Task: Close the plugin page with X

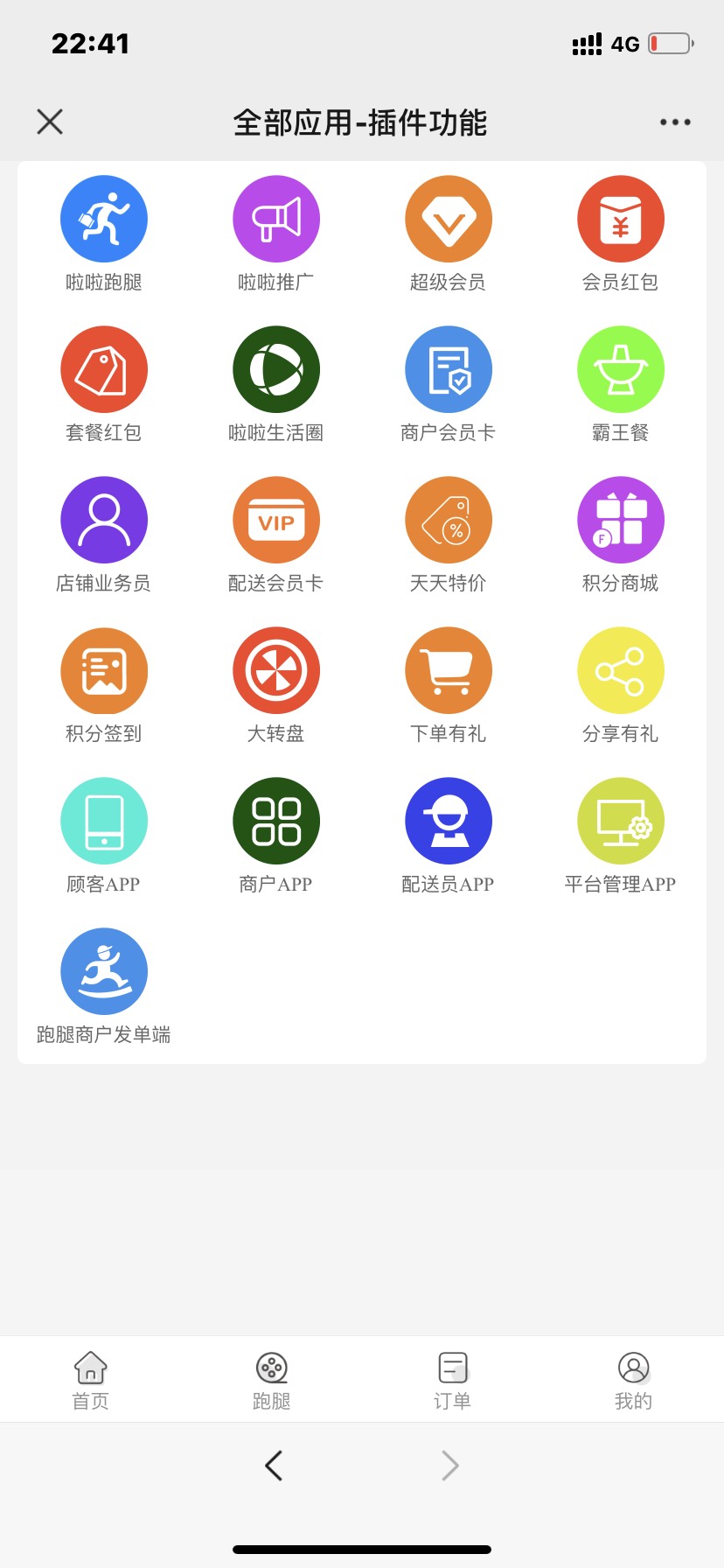Action: pos(50,122)
